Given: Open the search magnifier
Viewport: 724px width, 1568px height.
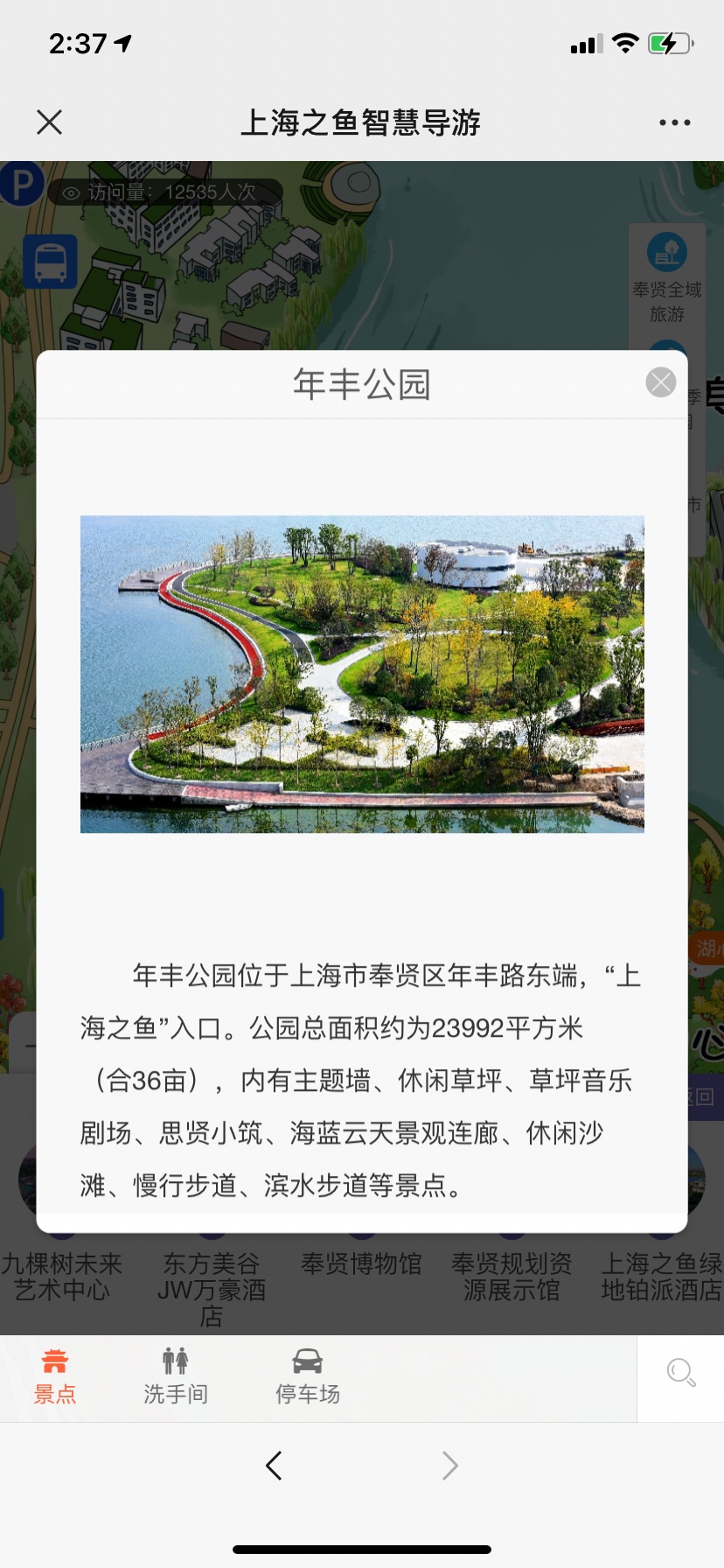Looking at the screenshot, I should pos(680,1373).
